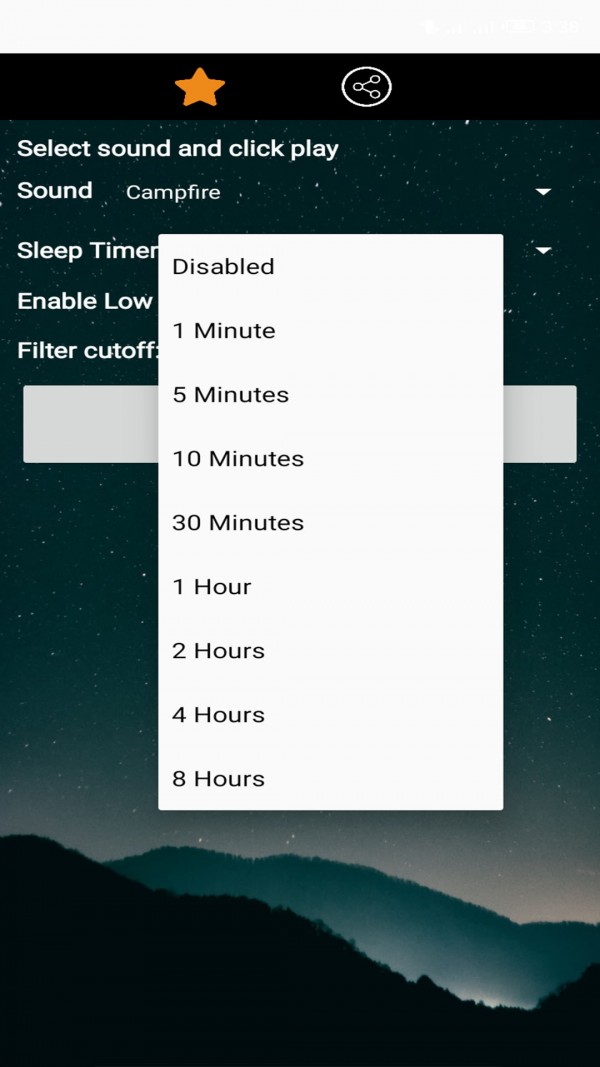Set sleep timer to 5 Minutes
600x1067 pixels.
click(330, 395)
